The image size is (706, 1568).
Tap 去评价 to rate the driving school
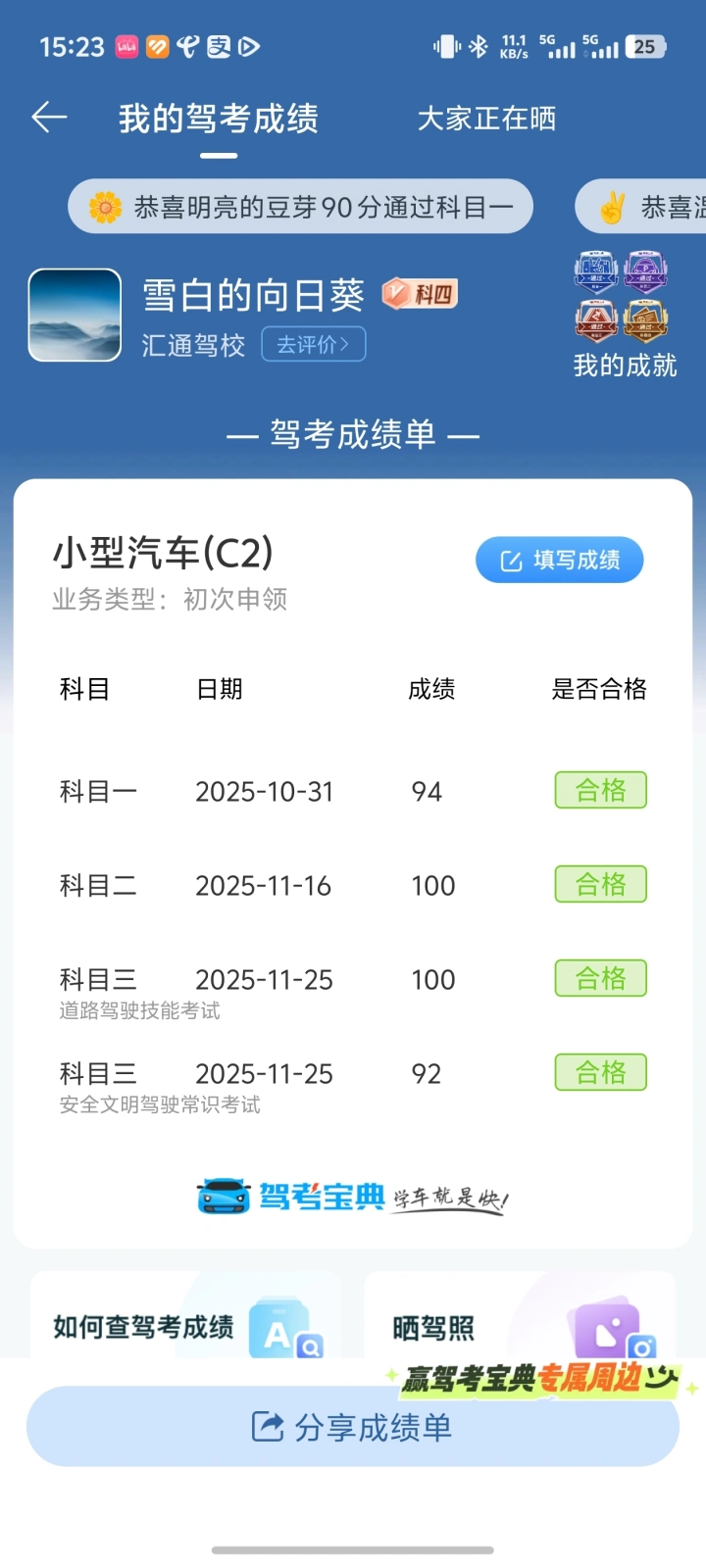(313, 344)
